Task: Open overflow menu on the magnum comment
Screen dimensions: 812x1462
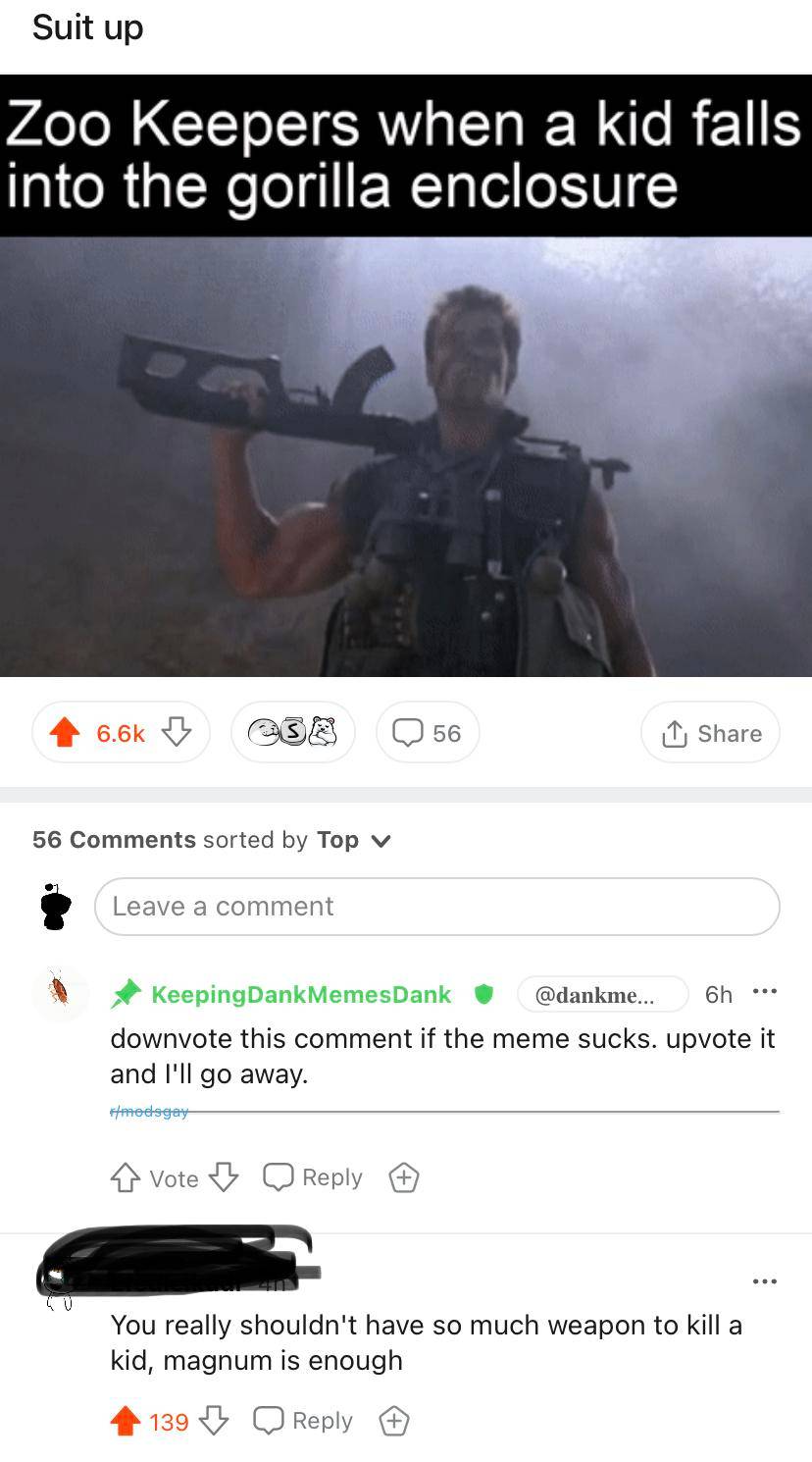Action: [x=764, y=1281]
